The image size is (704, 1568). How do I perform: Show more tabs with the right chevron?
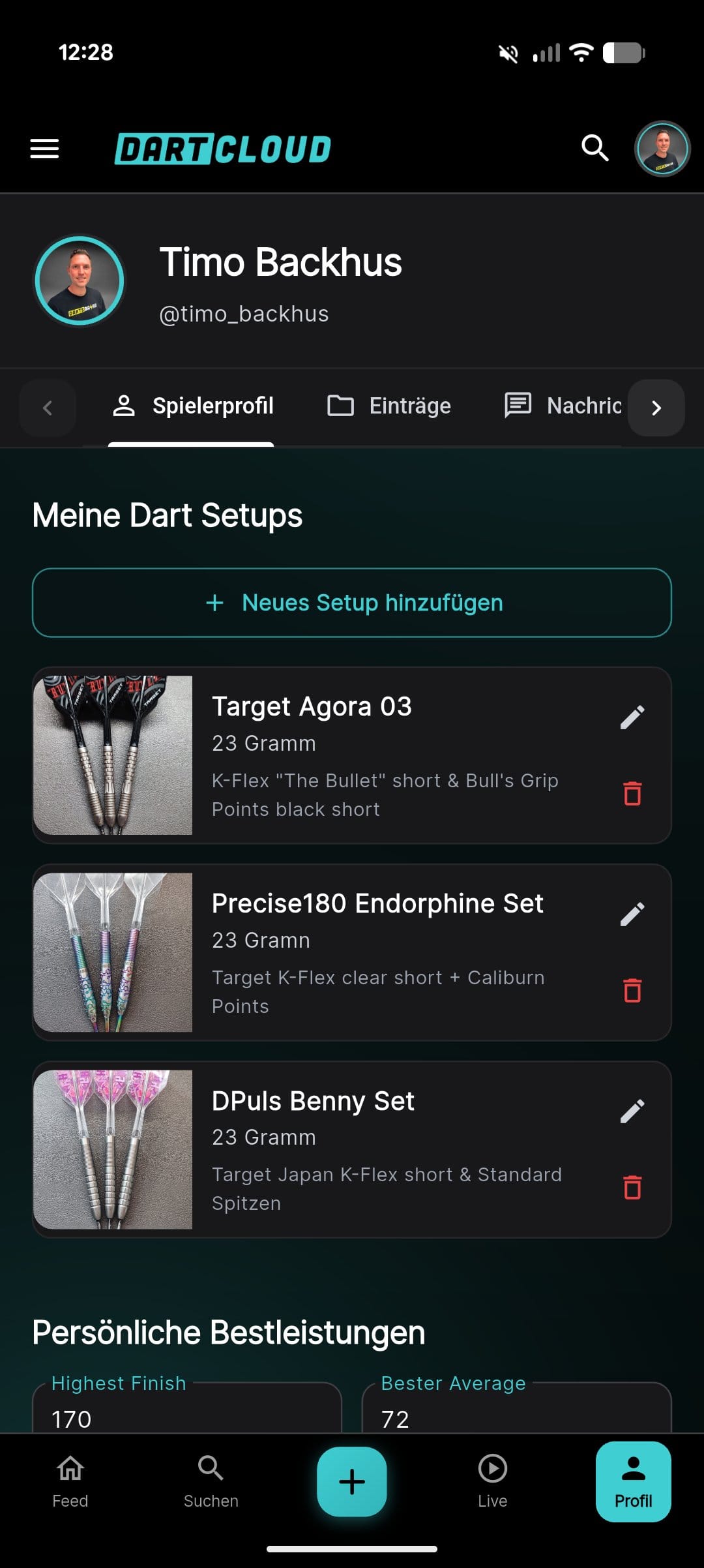[656, 408]
